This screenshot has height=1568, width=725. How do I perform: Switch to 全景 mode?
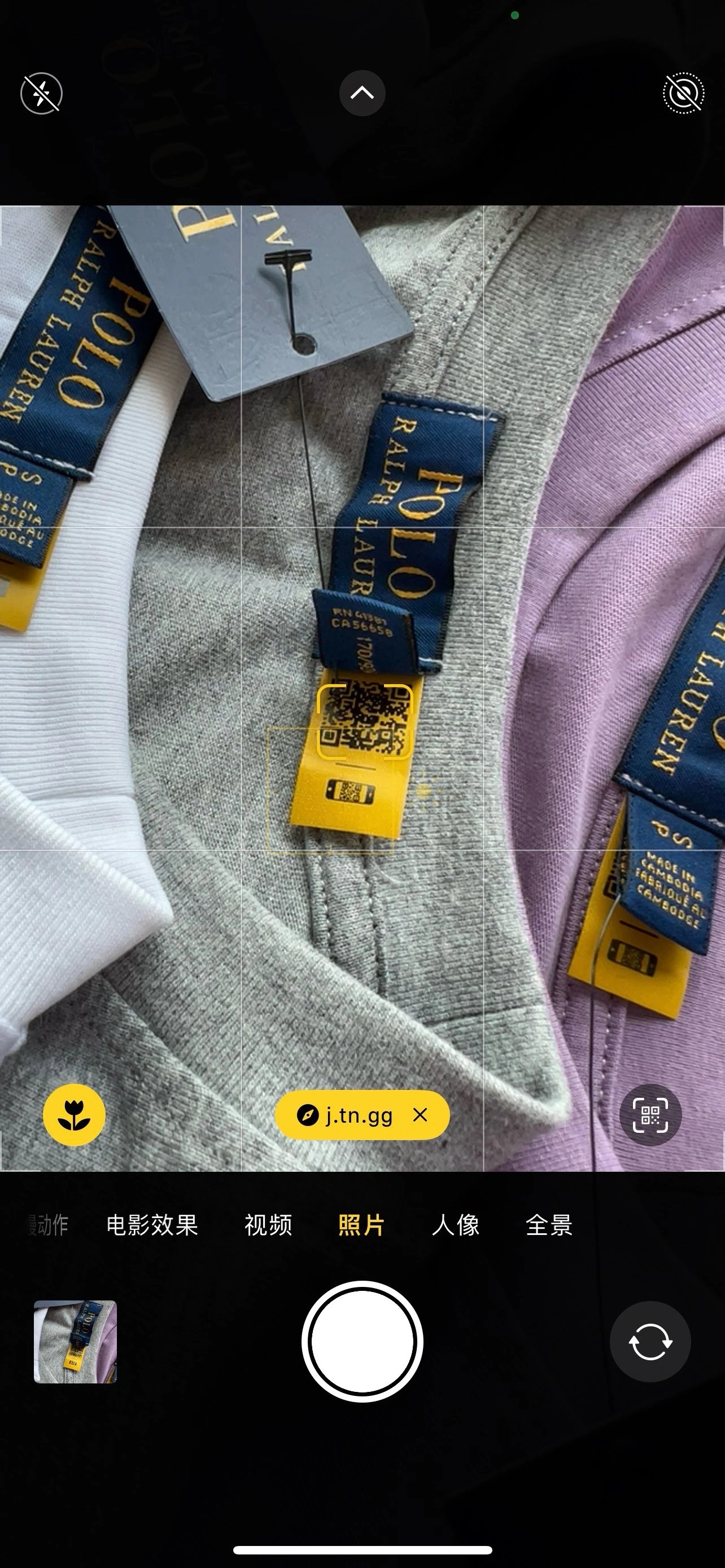(549, 1225)
